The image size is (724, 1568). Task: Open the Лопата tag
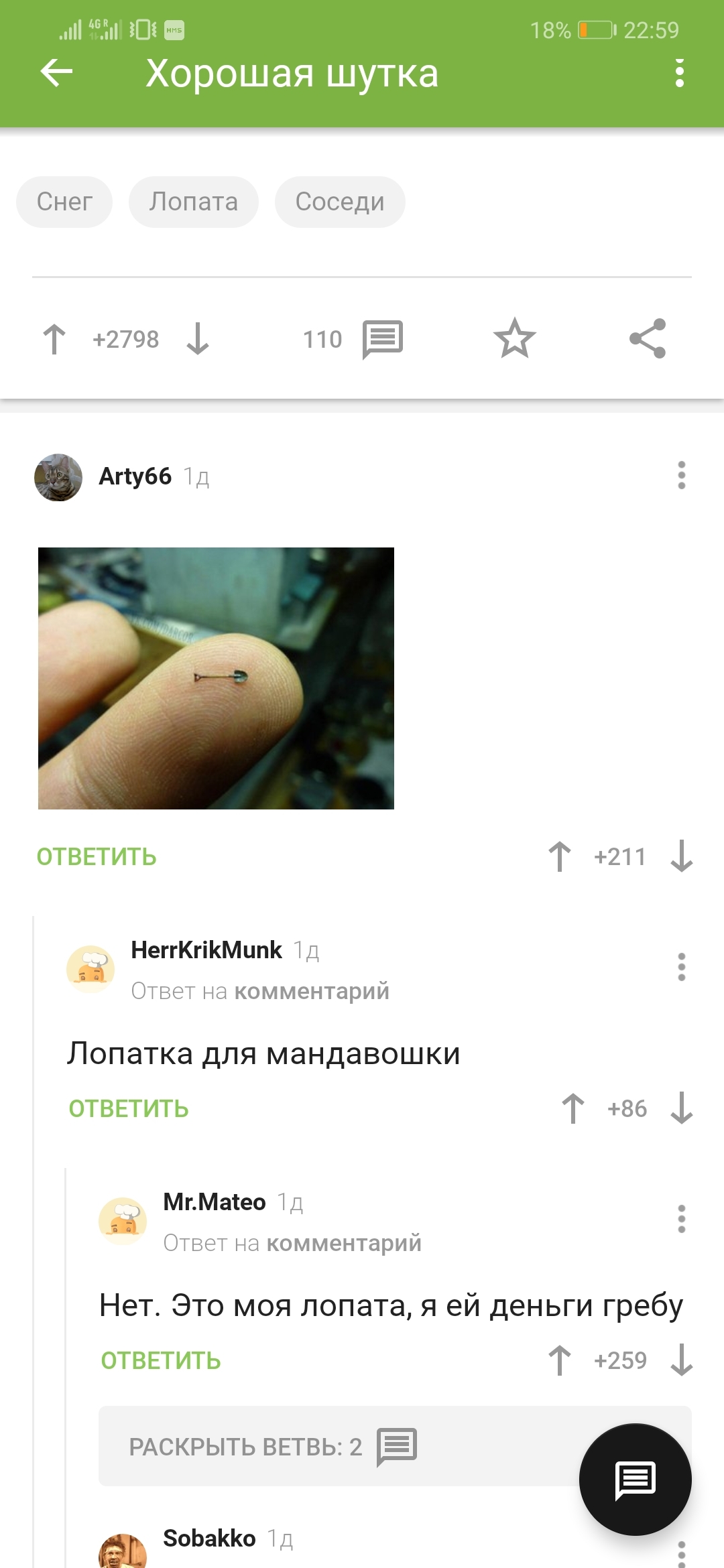(194, 202)
